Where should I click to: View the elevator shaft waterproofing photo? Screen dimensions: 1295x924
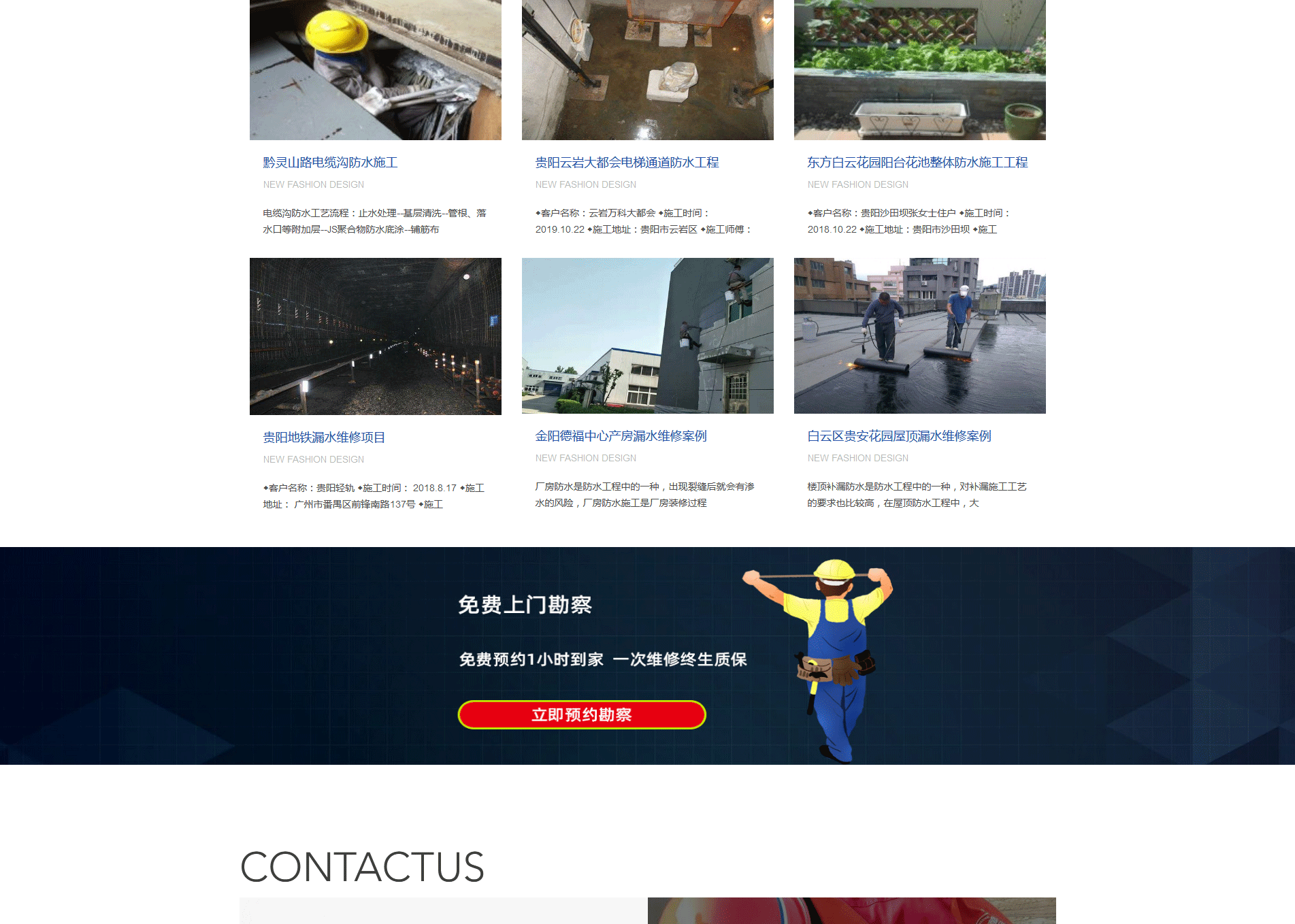tap(647, 69)
